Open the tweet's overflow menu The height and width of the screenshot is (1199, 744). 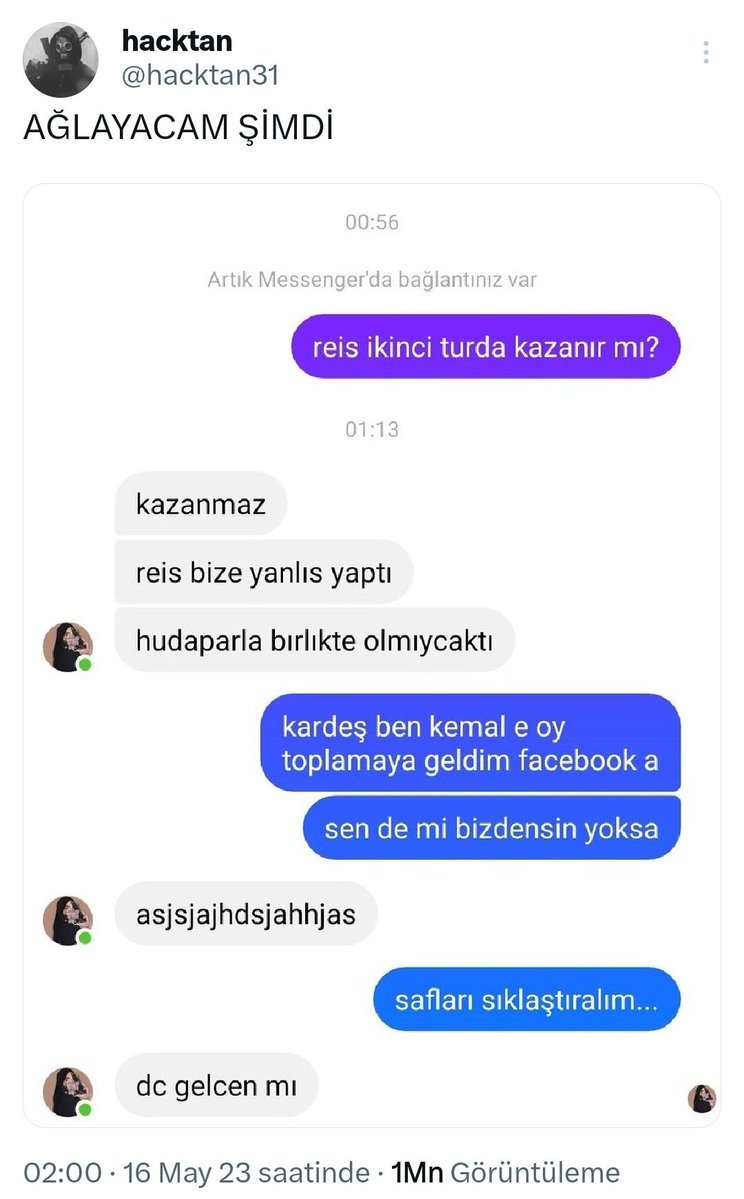(x=707, y=53)
